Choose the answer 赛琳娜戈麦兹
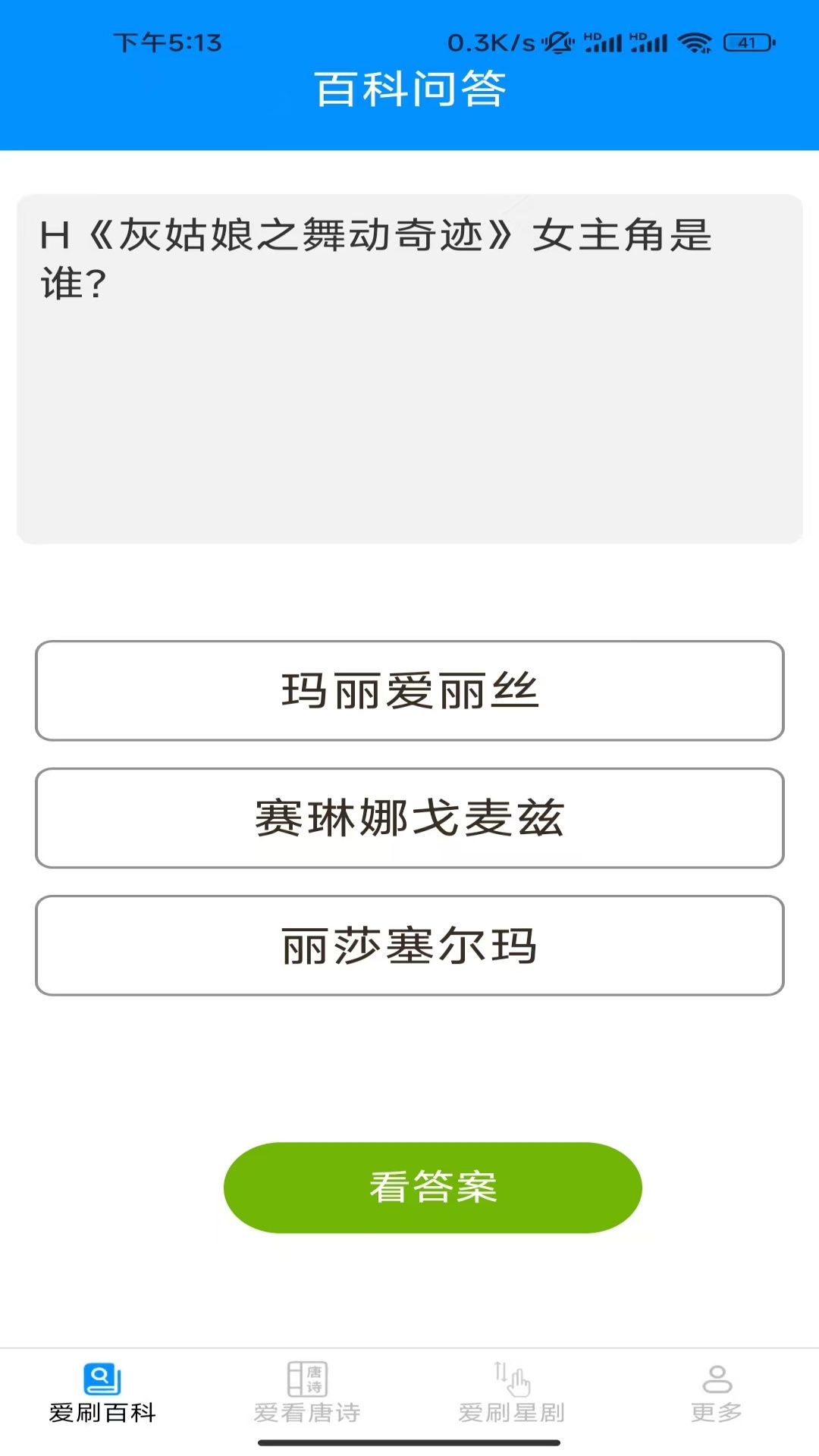The height and width of the screenshot is (1456, 819). coord(409,818)
